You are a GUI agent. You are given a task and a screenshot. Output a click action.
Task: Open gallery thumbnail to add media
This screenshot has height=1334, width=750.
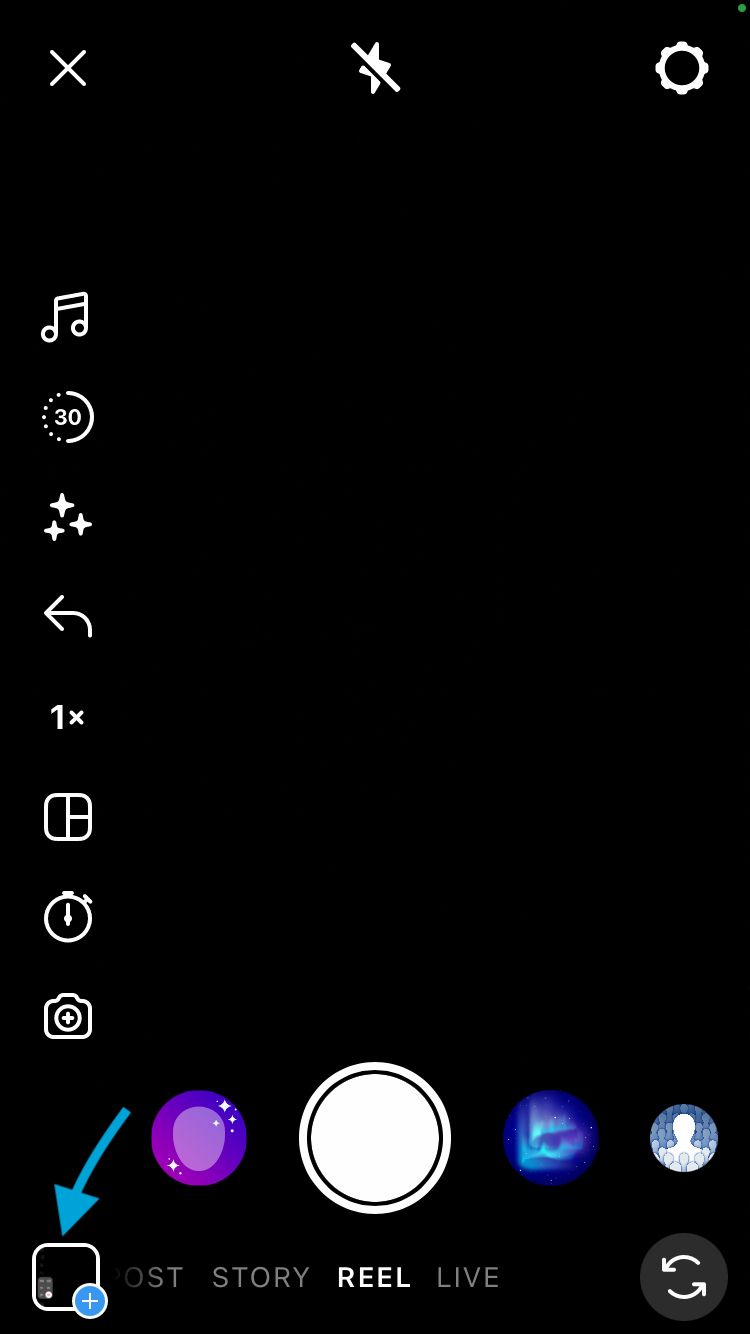[x=67, y=1277]
